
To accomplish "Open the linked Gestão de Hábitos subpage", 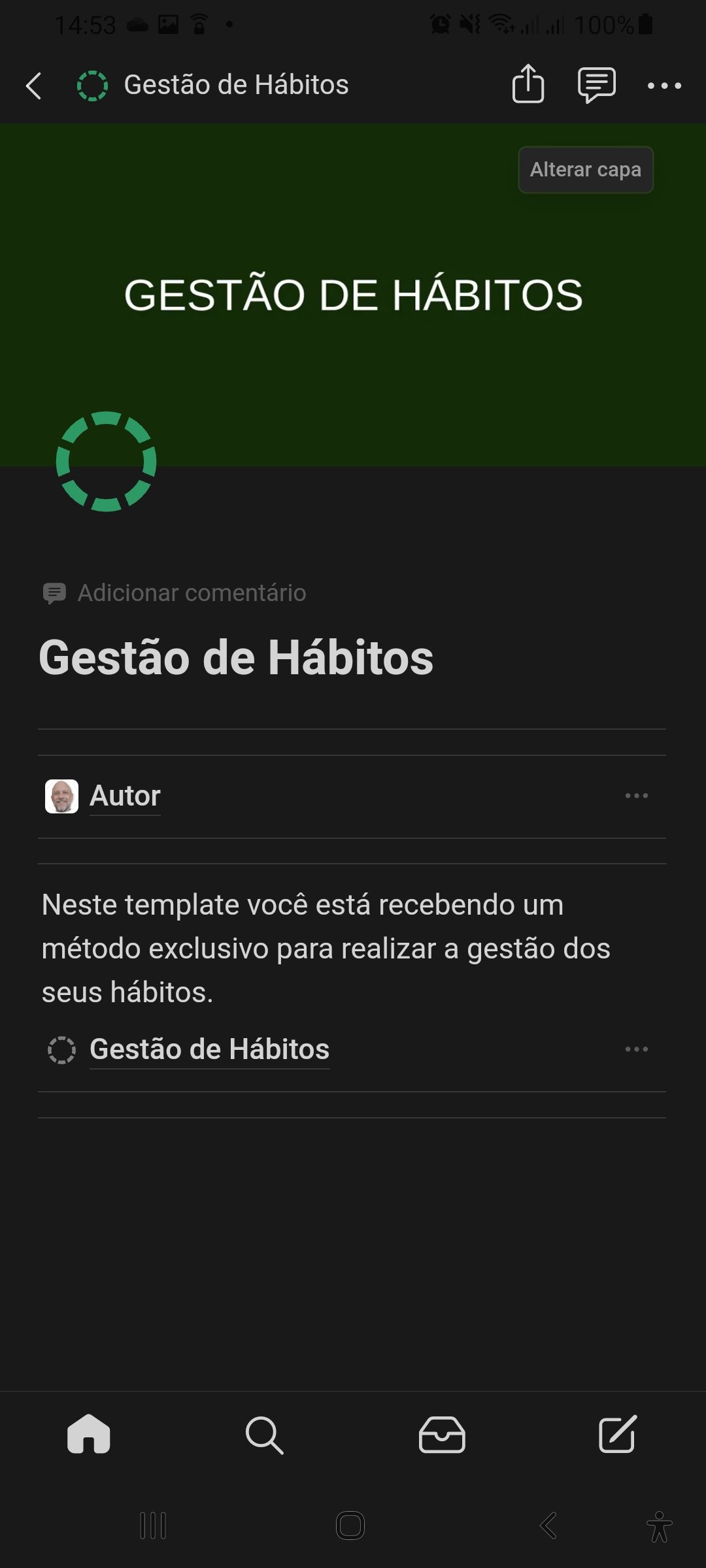I will [x=209, y=1049].
